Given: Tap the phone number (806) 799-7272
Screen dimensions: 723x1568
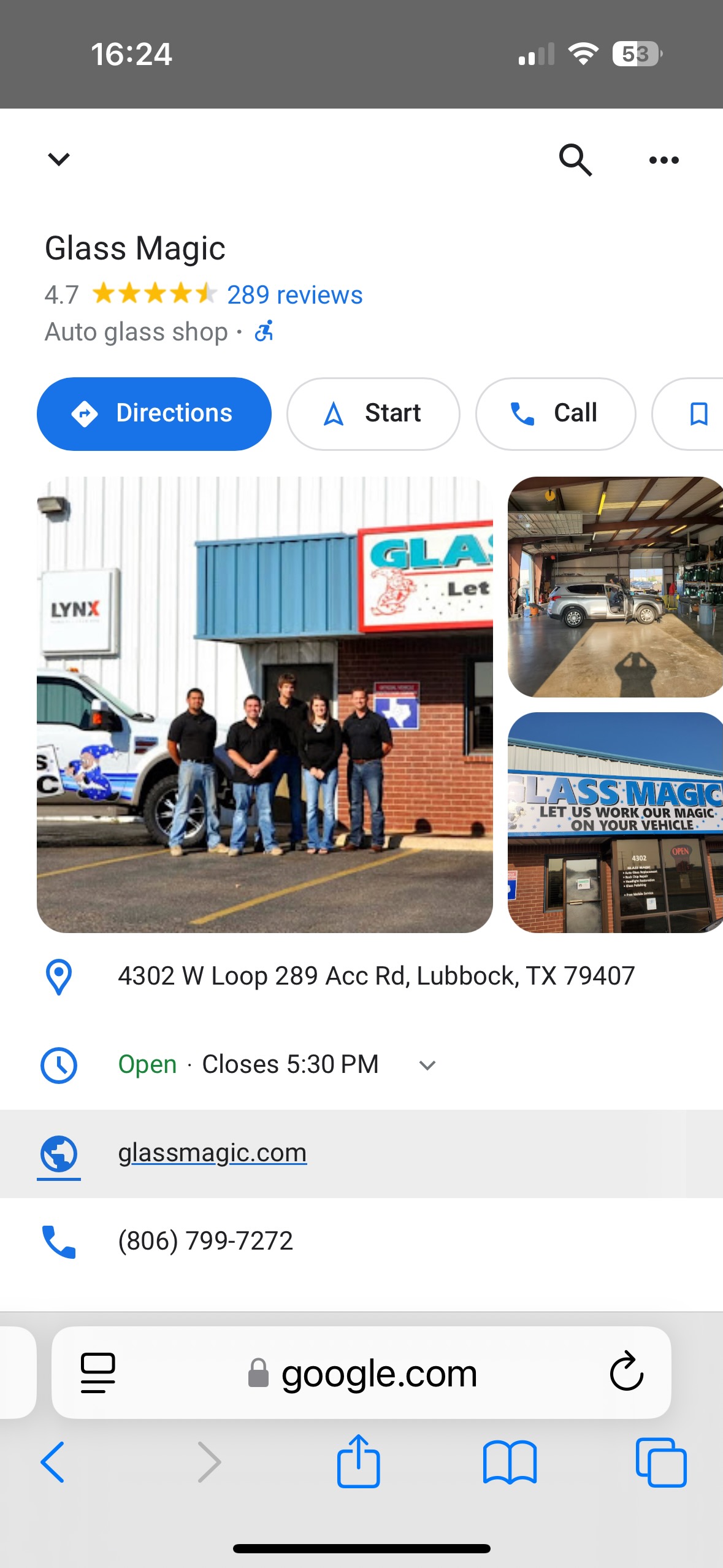Looking at the screenshot, I should coord(205,1240).
